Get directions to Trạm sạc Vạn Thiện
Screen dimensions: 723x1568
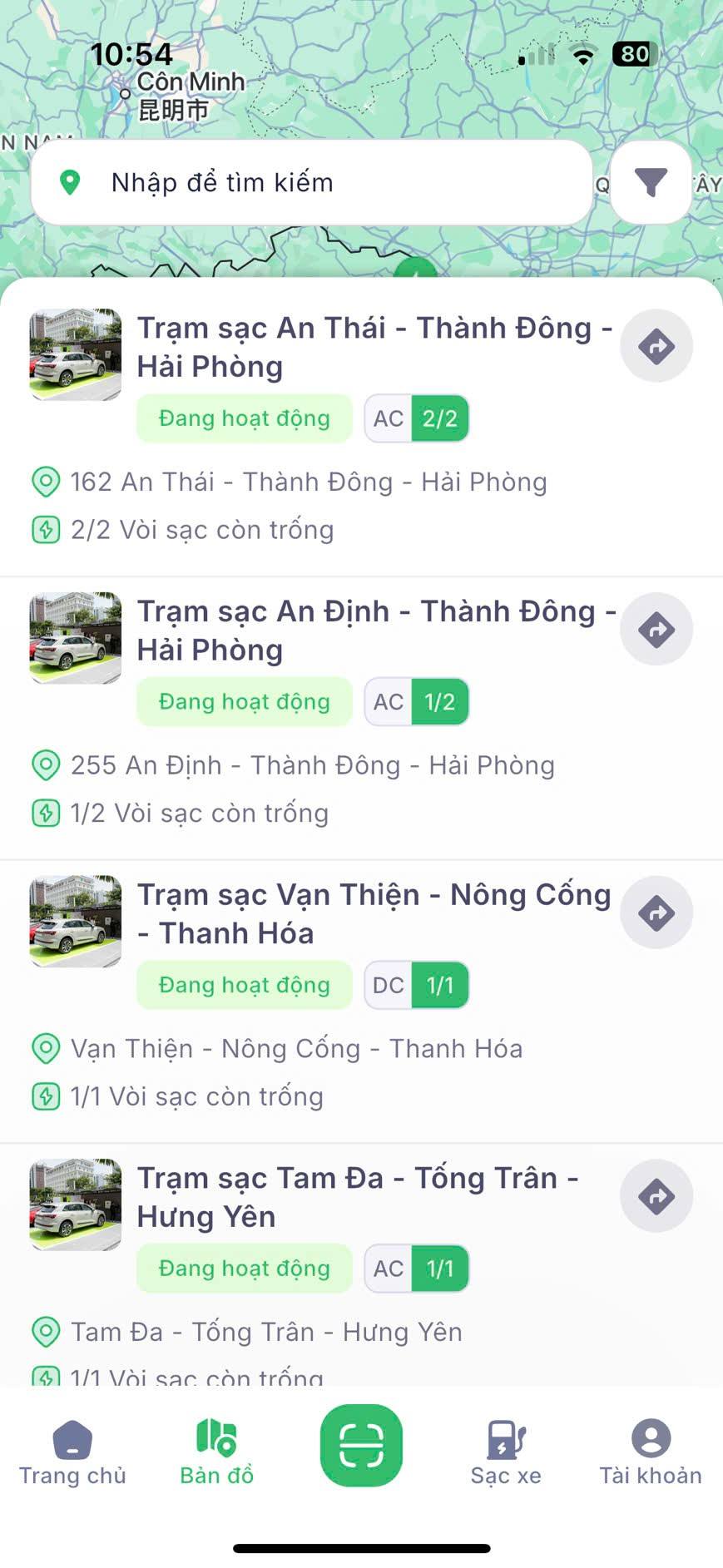point(656,913)
